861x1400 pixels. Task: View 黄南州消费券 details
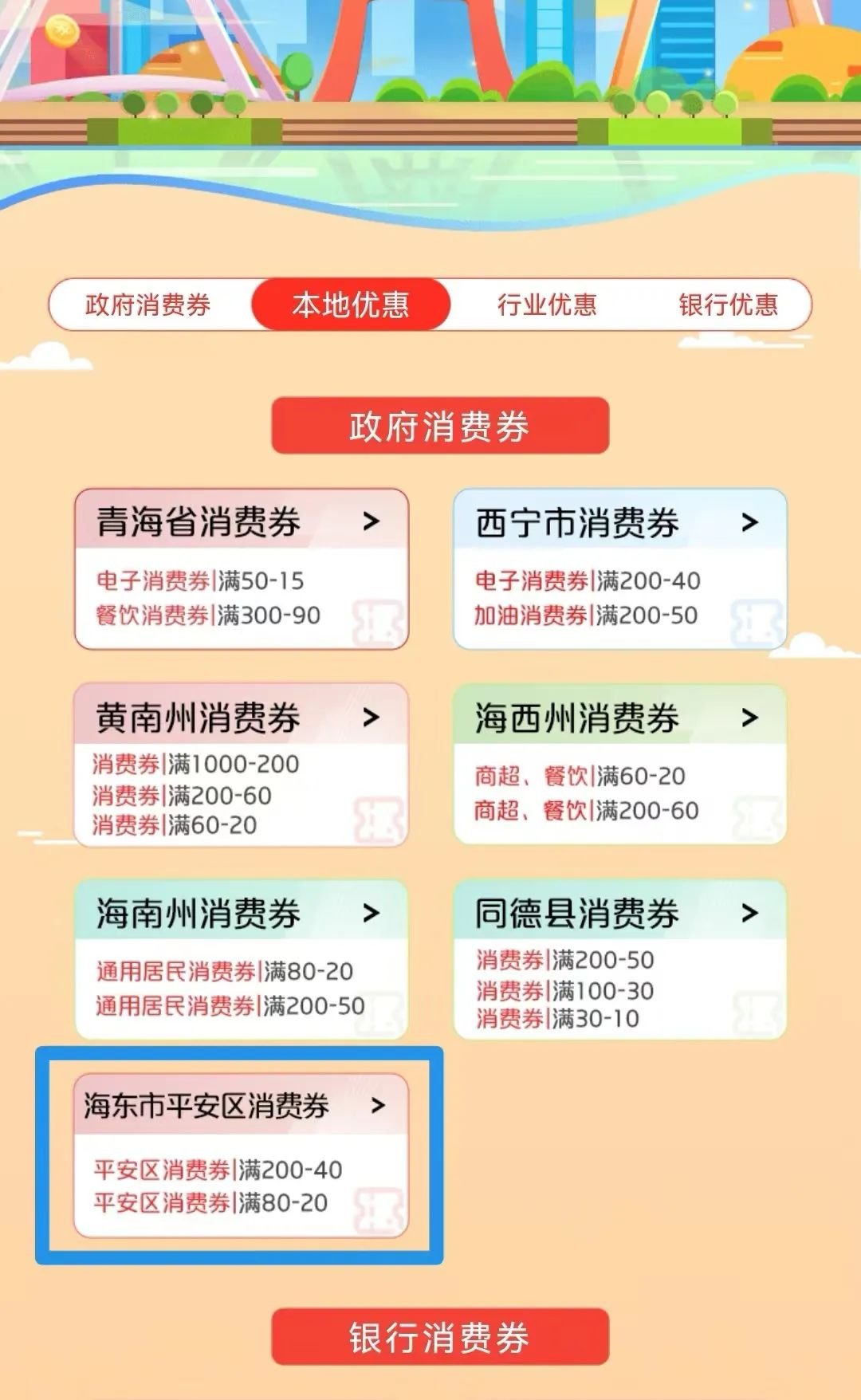(x=241, y=764)
